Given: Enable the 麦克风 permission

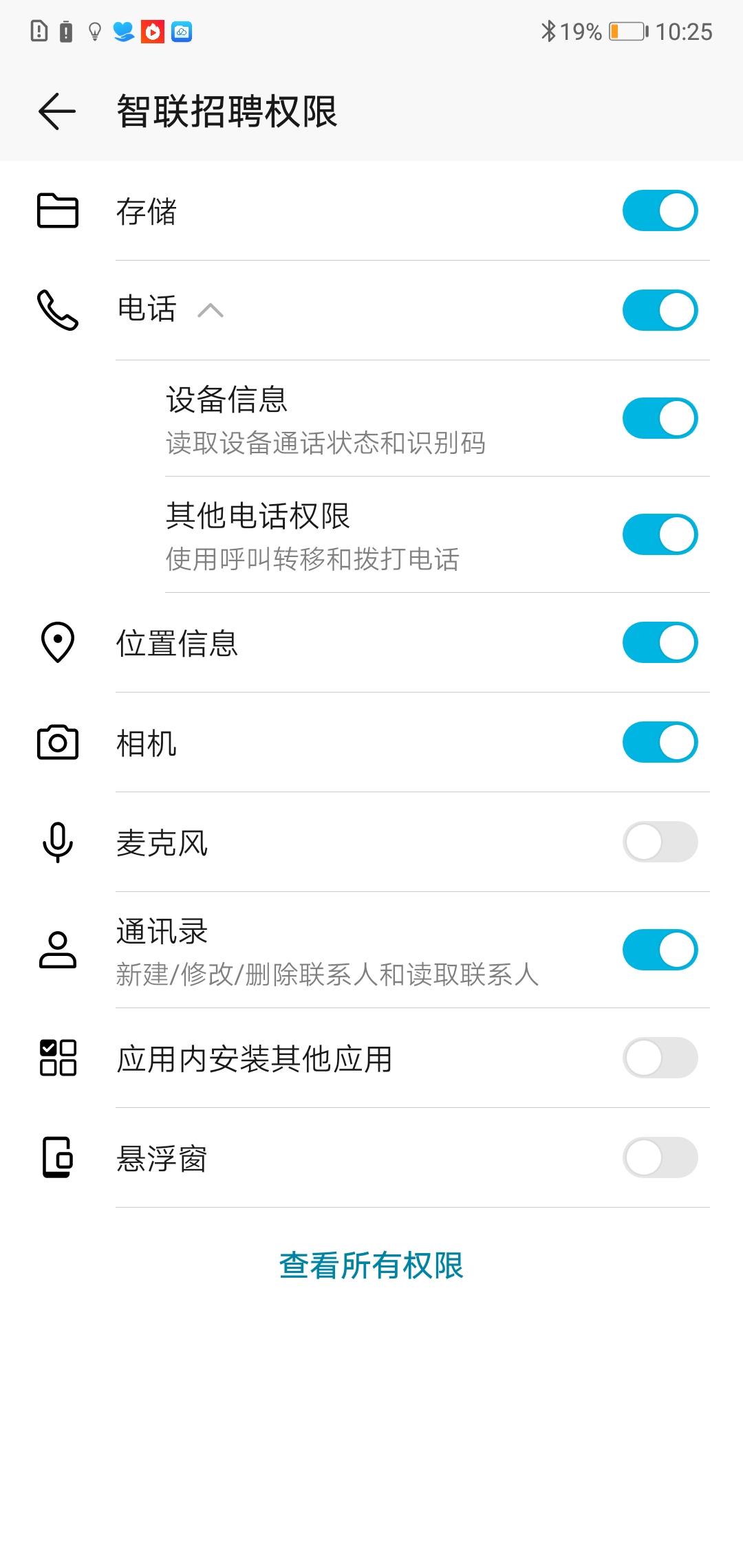Looking at the screenshot, I should tap(660, 842).
